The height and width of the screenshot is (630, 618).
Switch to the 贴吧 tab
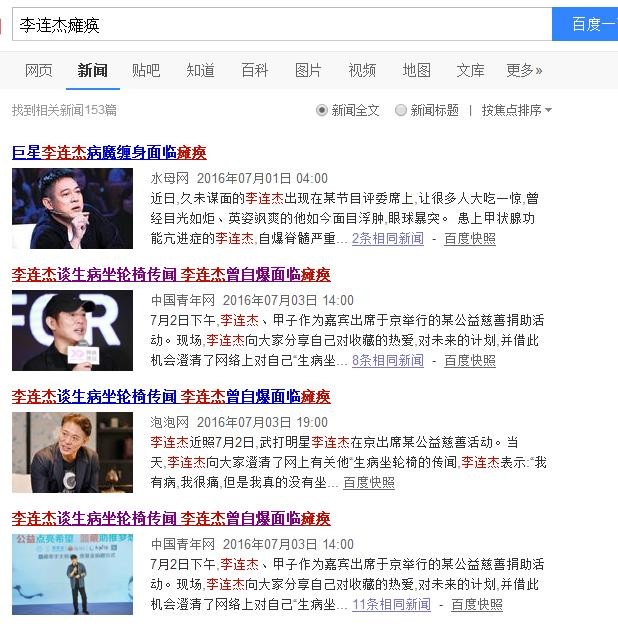click(x=146, y=70)
